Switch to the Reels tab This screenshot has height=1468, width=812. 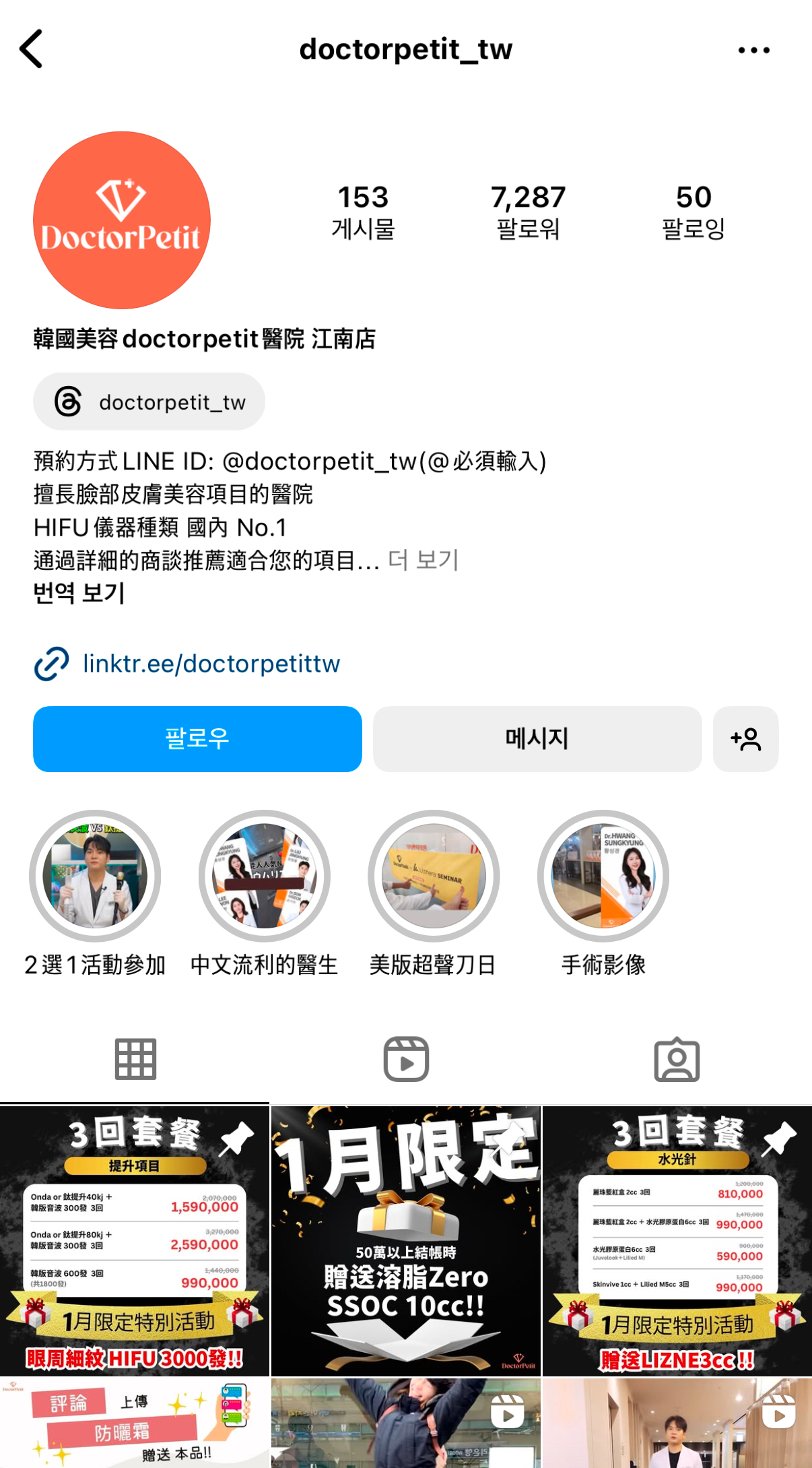coord(406,1059)
